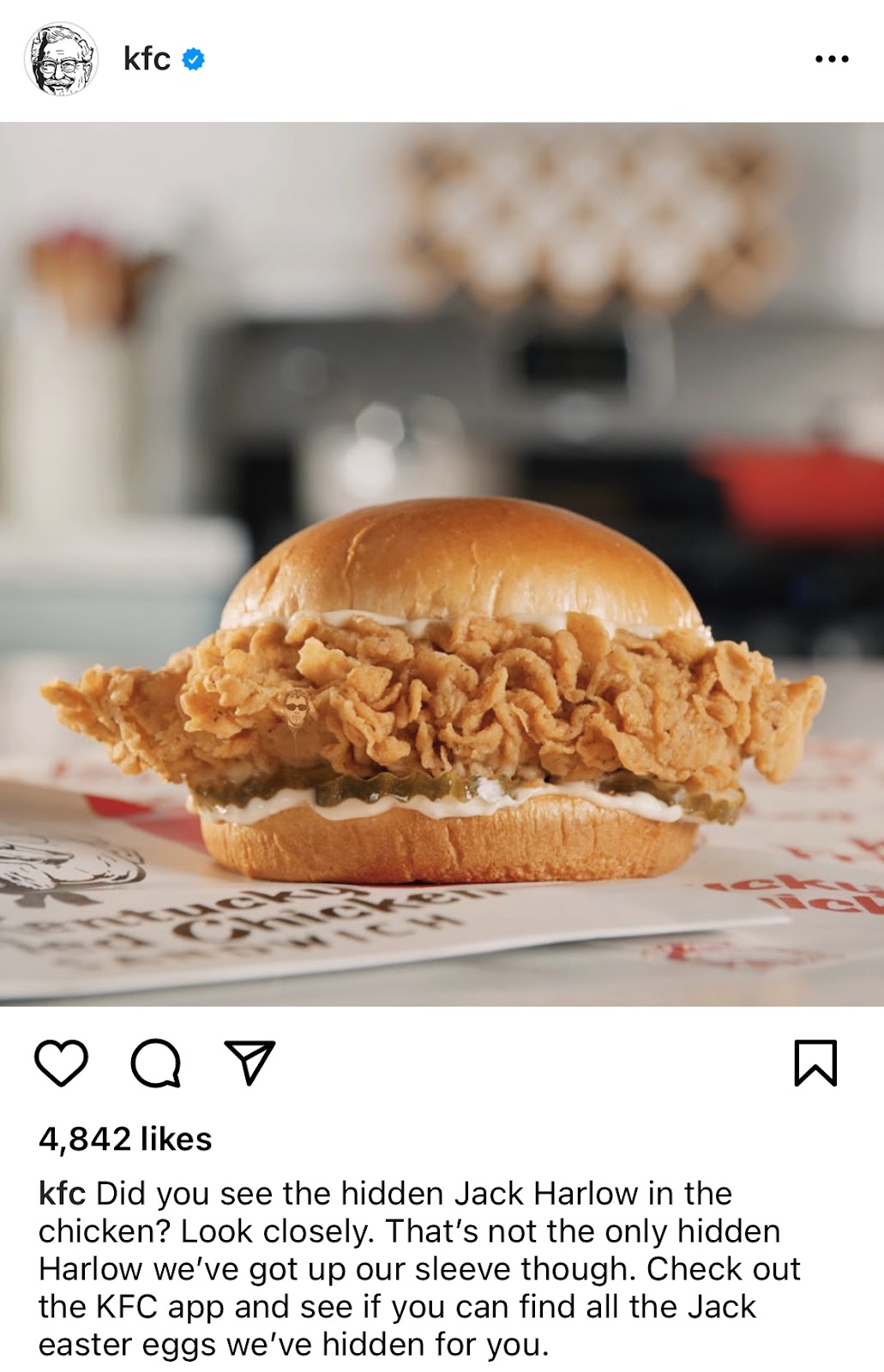884x1372 pixels.
Task: Open the chicken sandwich photo
Action: pos(442,563)
